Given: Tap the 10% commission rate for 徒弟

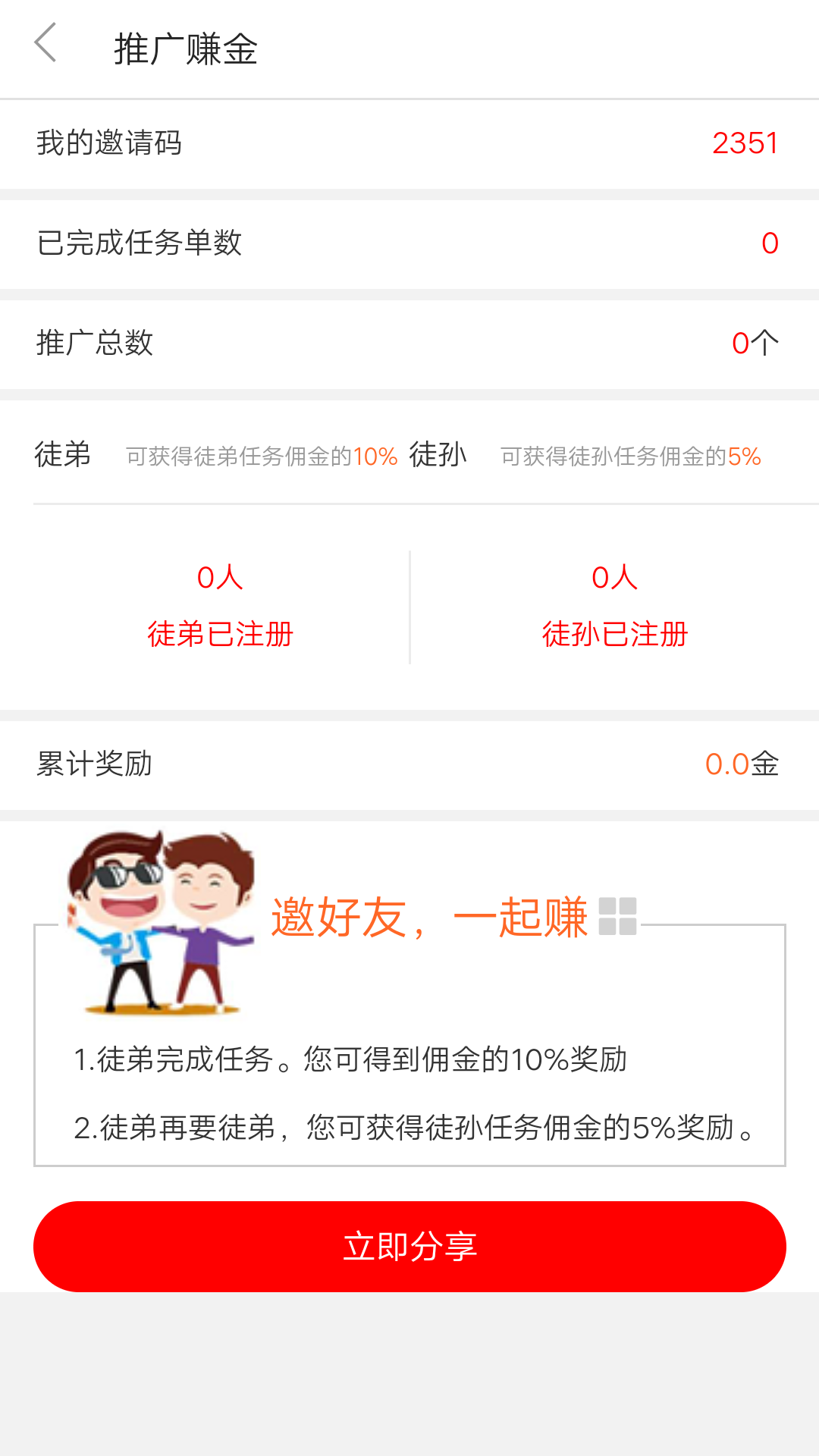Looking at the screenshot, I should (376, 456).
